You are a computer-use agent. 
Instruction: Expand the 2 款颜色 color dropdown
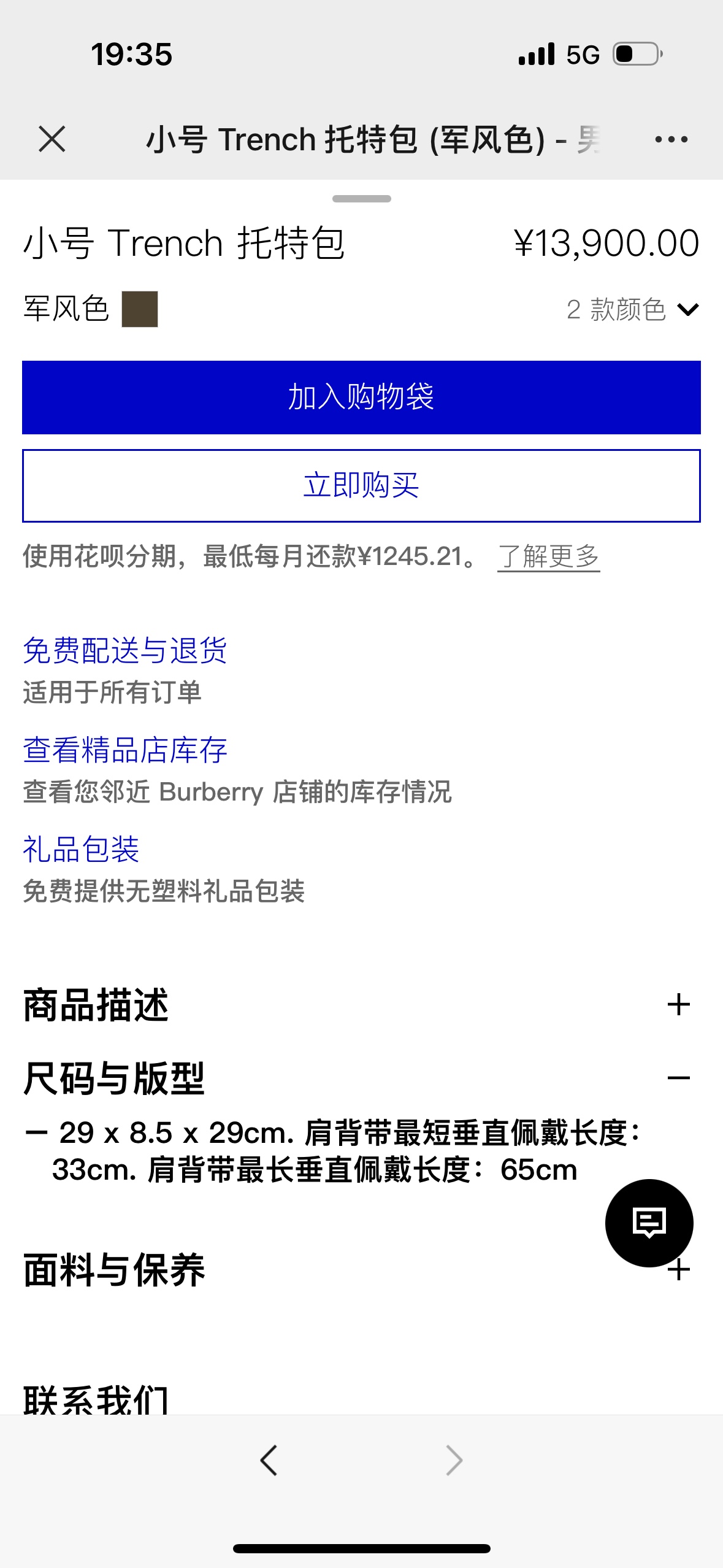click(633, 309)
